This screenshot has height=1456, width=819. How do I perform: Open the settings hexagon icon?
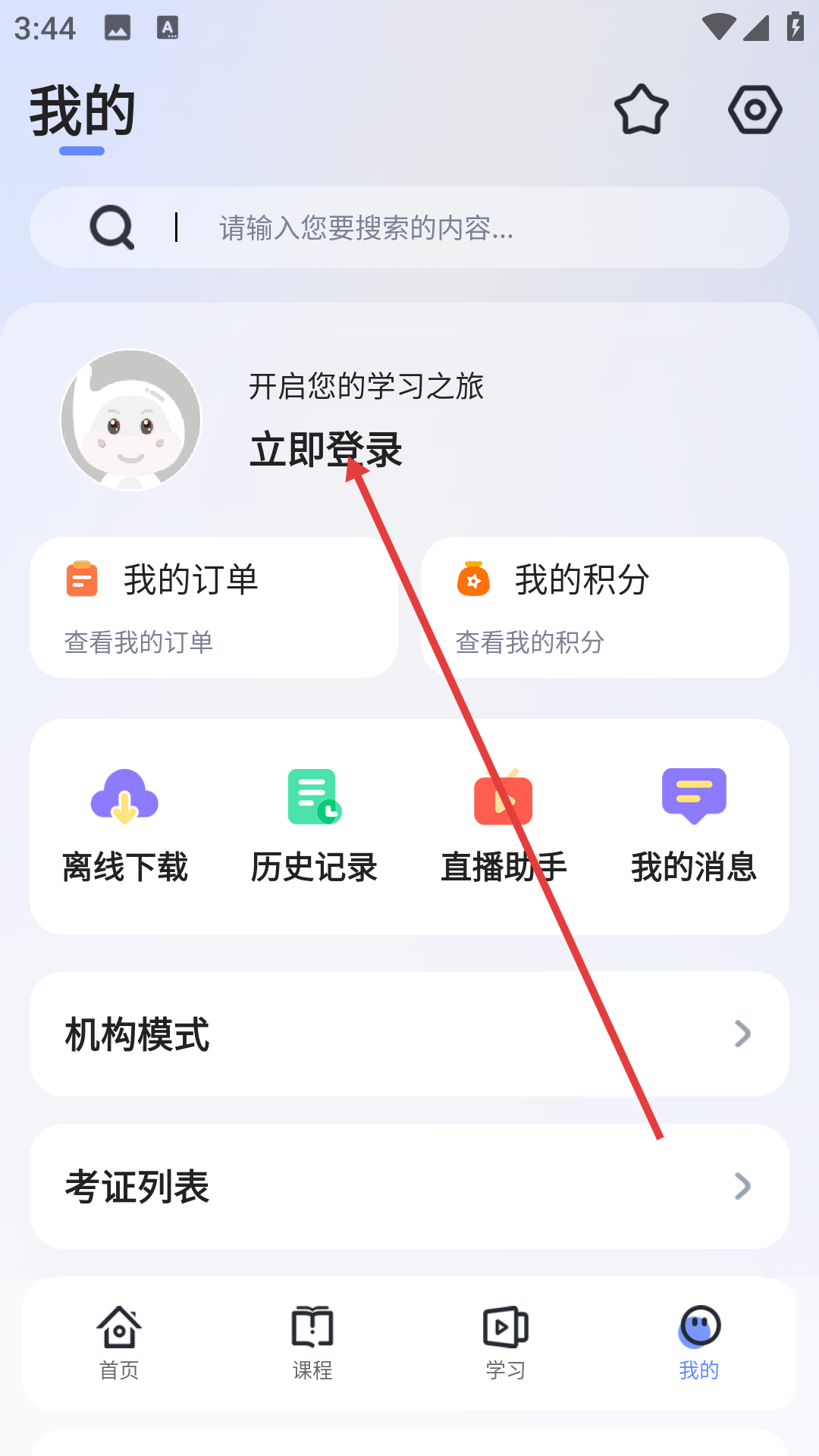[755, 110]
